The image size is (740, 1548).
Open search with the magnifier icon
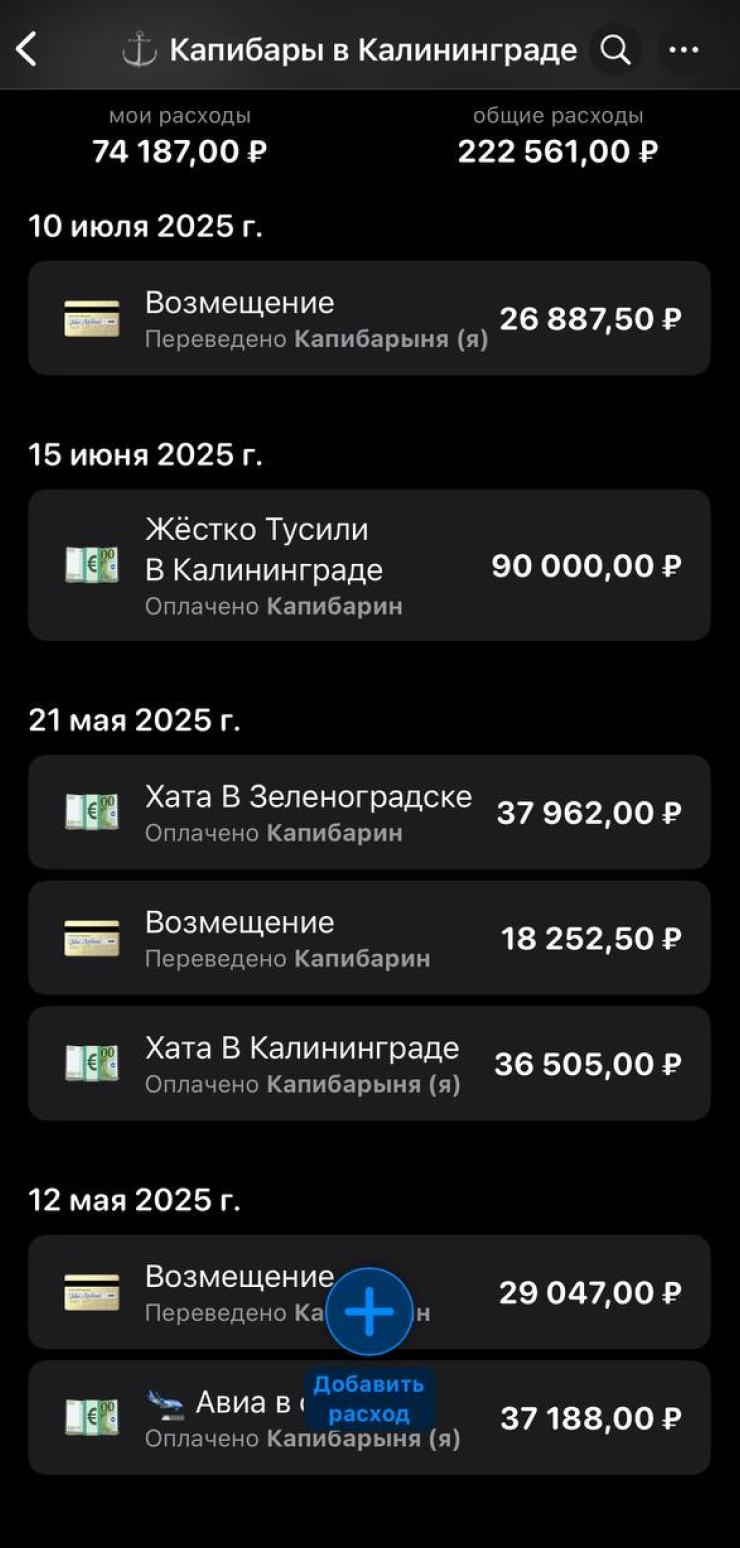(x=614, y=49)
